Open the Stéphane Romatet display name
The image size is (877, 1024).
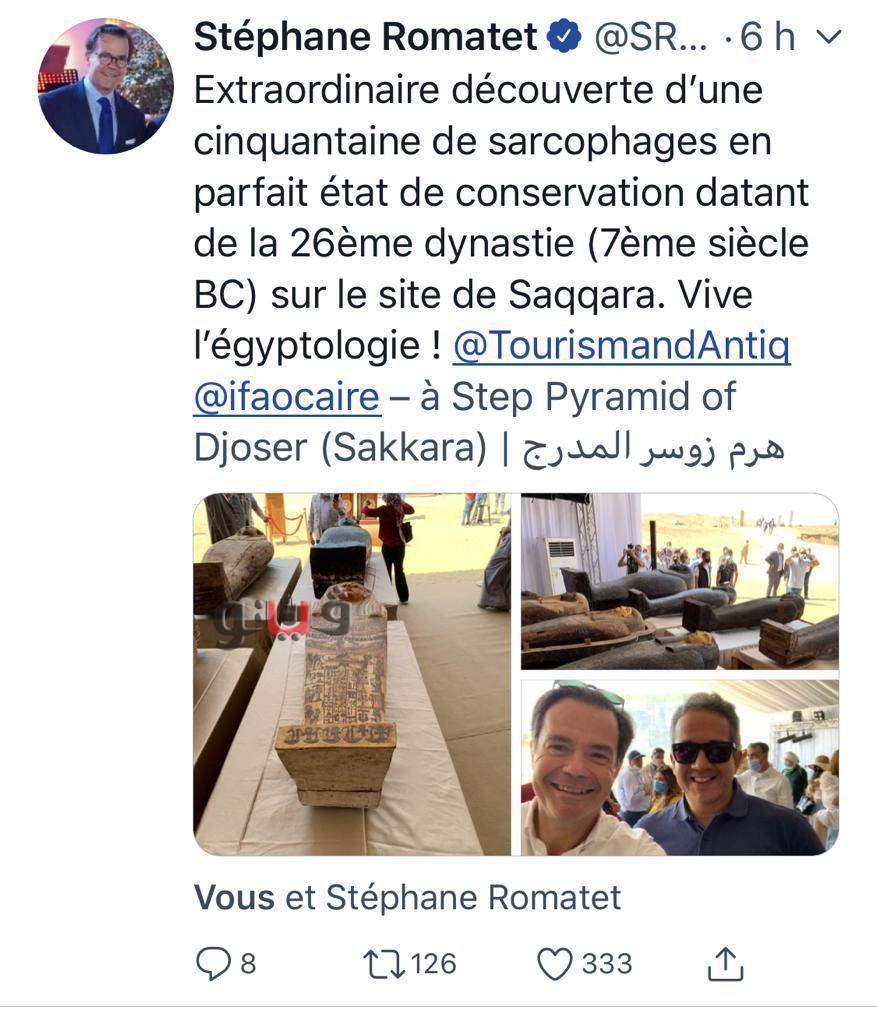[x=366, y=37]
